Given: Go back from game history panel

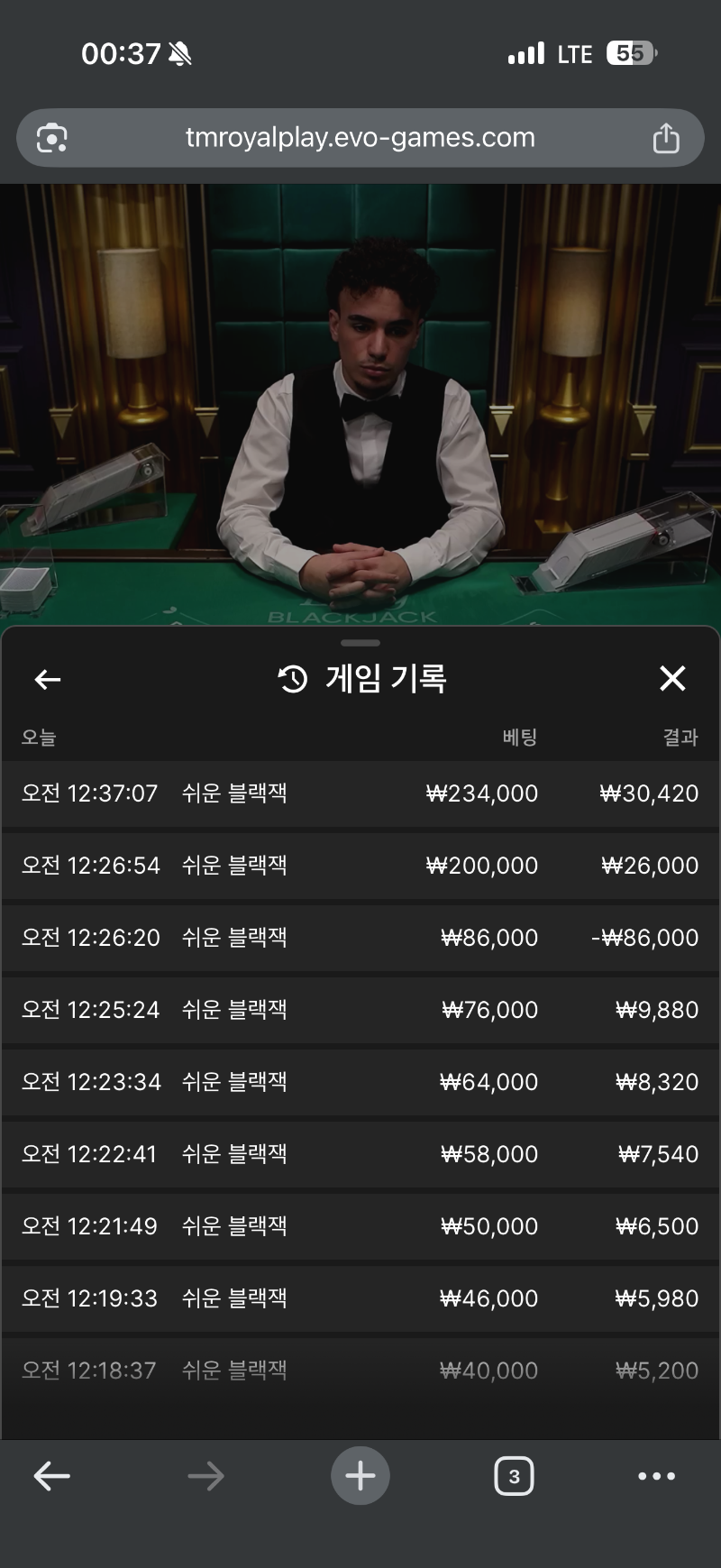Looking at the screenshot, I should [x=47, y=679].
